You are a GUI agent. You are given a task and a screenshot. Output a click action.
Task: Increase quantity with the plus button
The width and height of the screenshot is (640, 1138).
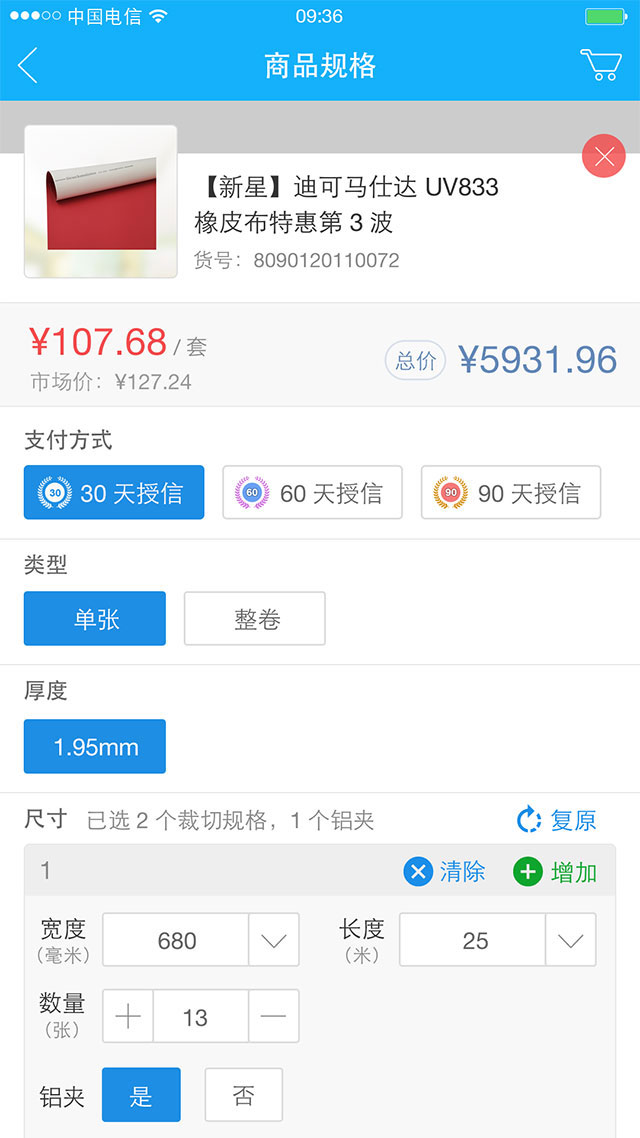[128, 1017]
